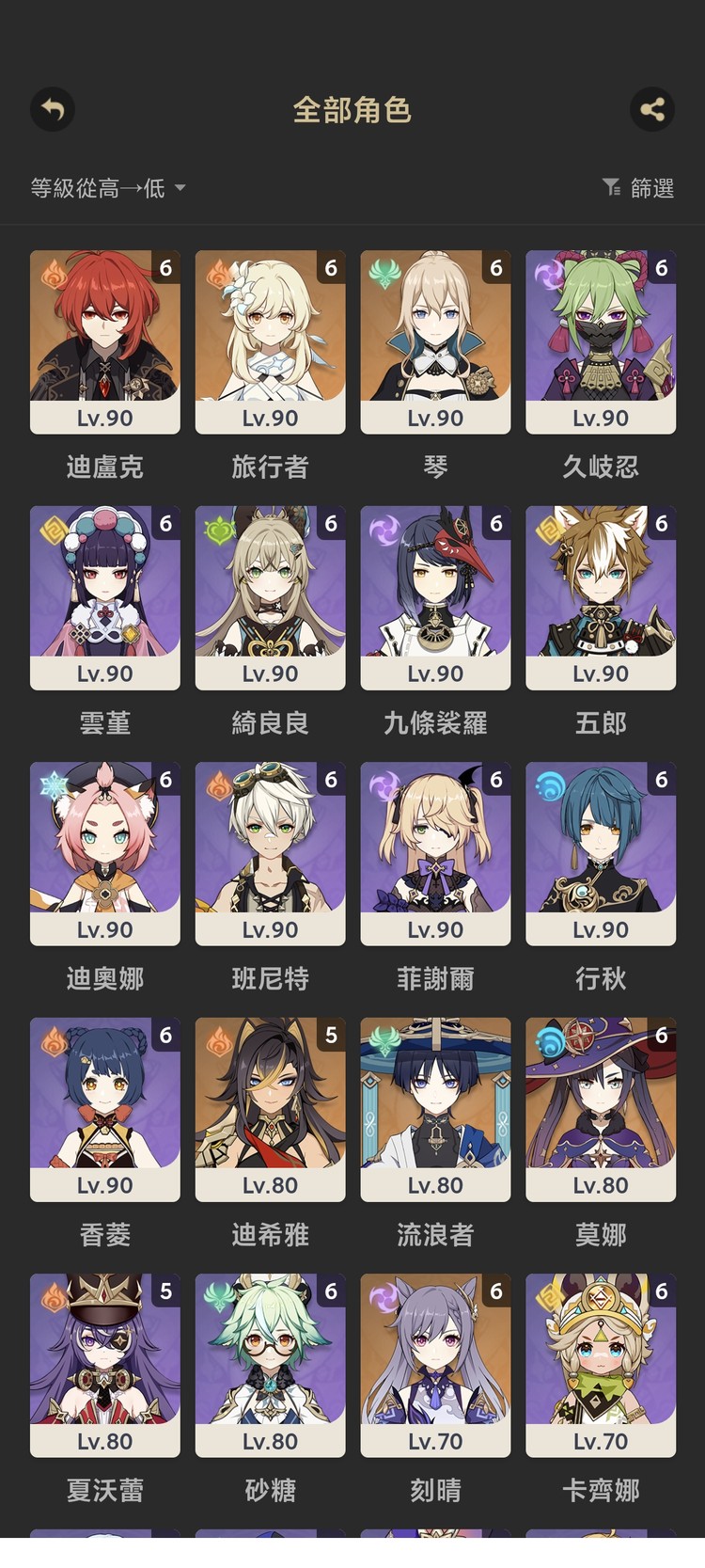Screen dimensions: 705x1568
Task: Tap the 雲堇 character tile
Action: click(x=104, y=597)
